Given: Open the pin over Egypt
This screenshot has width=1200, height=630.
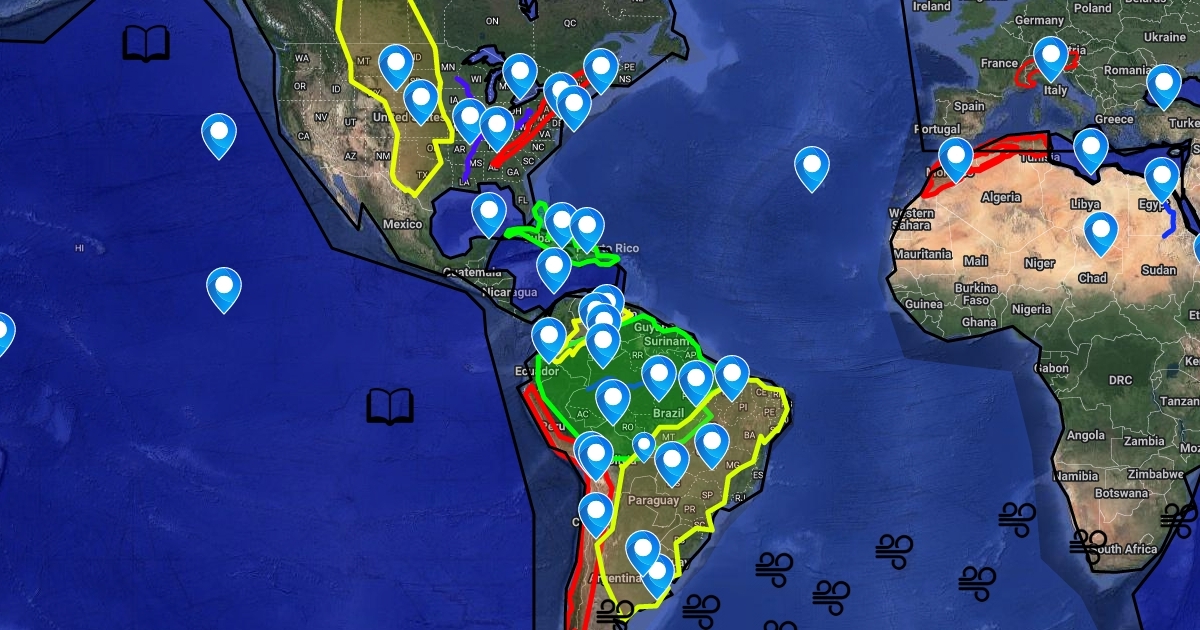Looking at the screenshot, I should 1162,178.
